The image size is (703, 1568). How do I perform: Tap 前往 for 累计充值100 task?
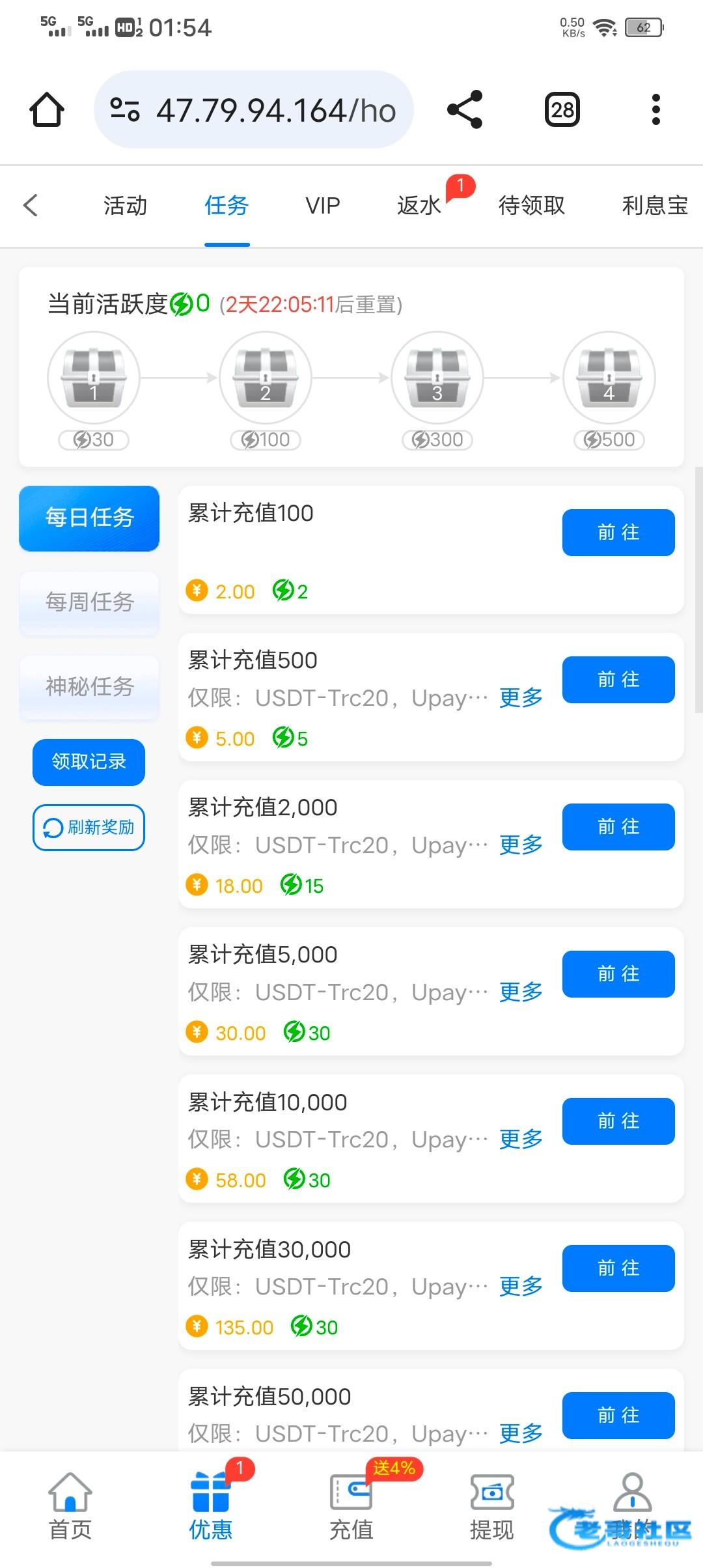point(618,533)
